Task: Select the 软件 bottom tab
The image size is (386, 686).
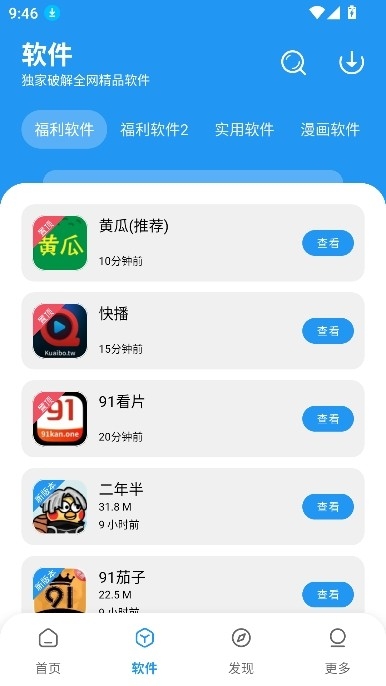Action: pyautogui.click(x=144, y=651)
